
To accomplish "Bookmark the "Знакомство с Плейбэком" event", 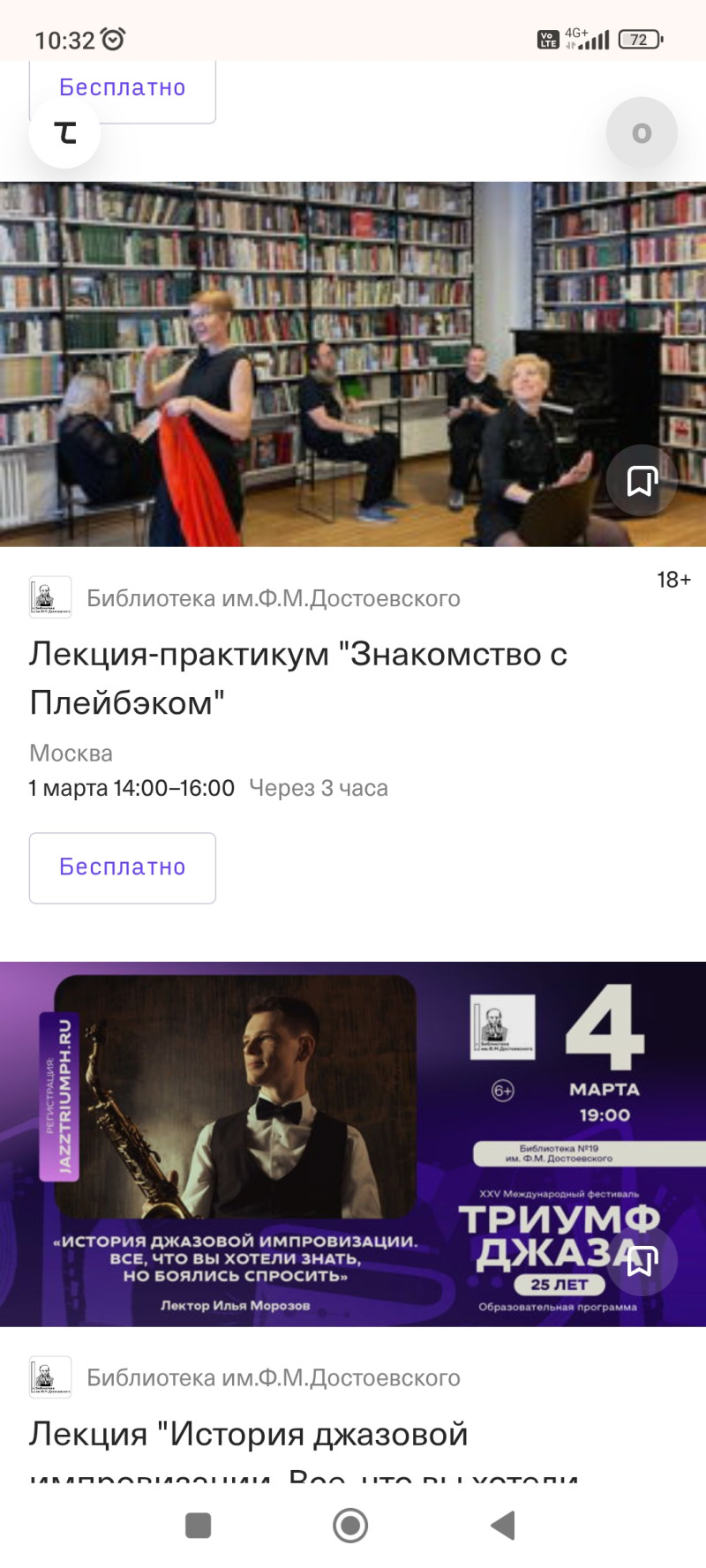I will click(642, 481).
